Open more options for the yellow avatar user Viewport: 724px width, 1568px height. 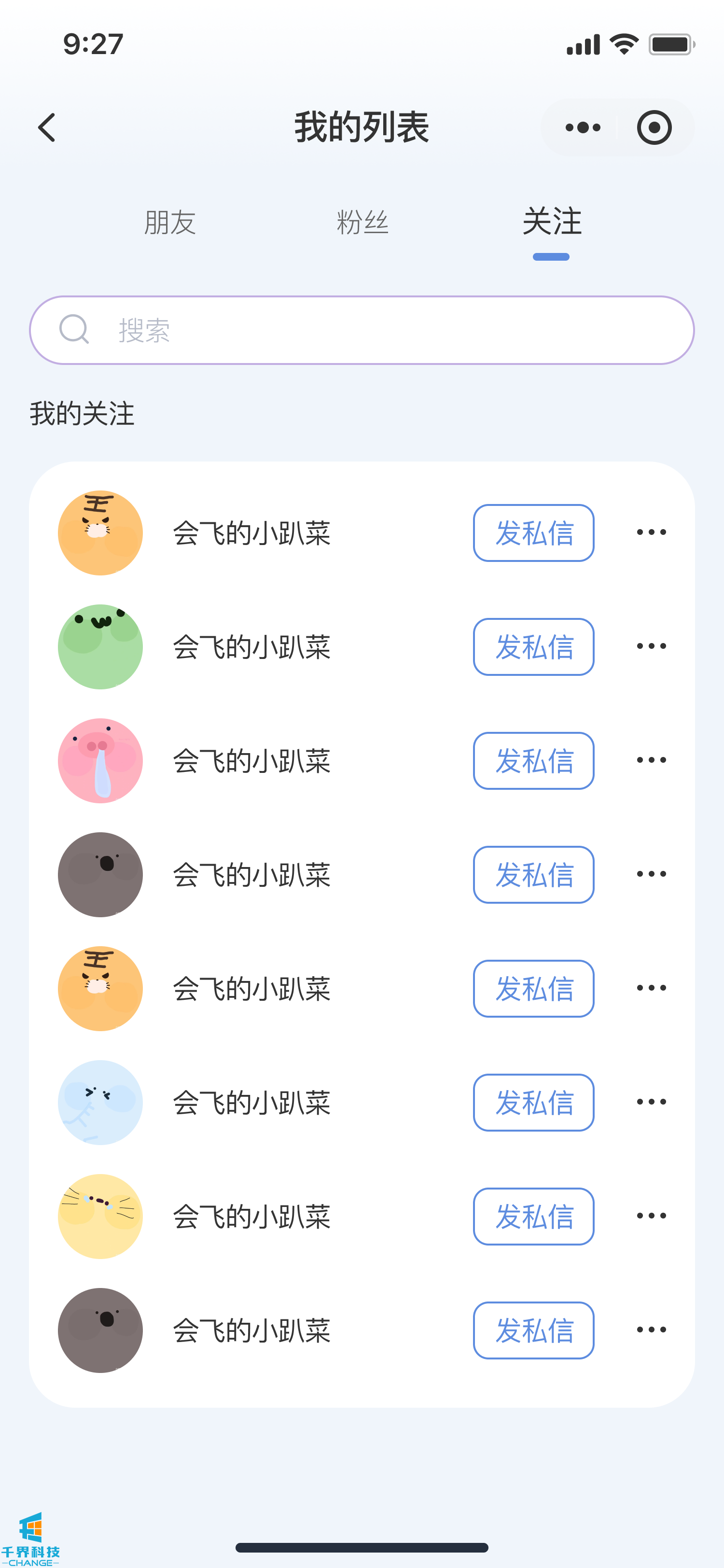coord(651,1216)
